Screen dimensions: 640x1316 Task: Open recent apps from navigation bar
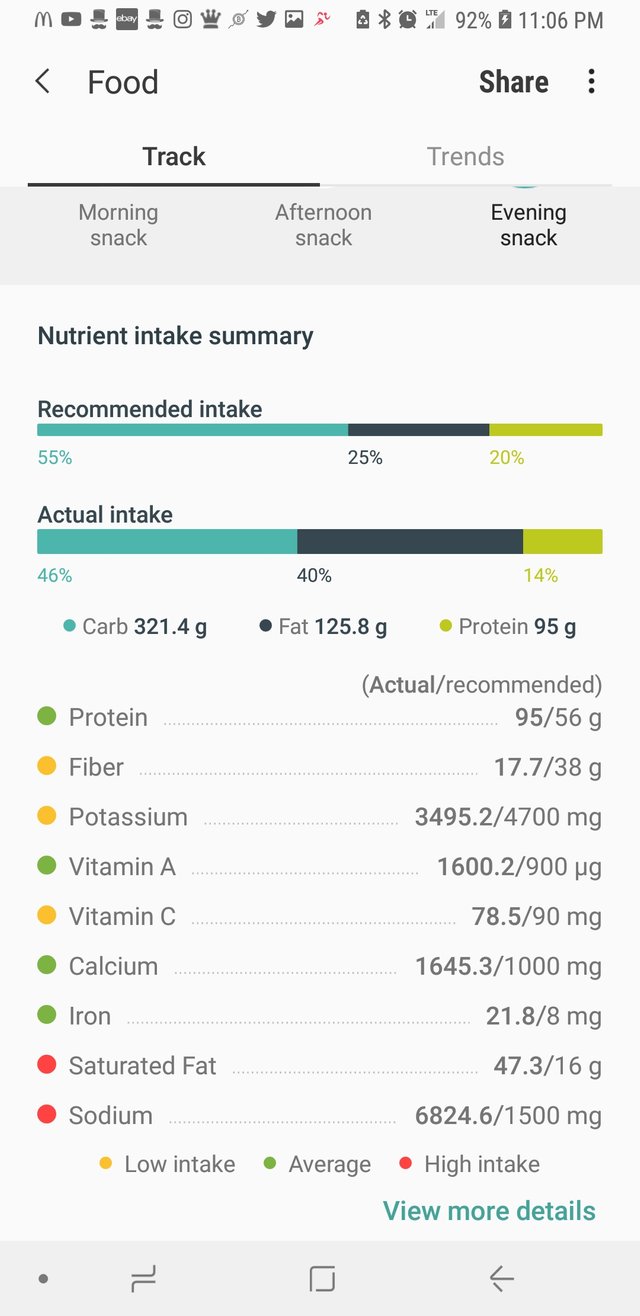pos(144,1278)
